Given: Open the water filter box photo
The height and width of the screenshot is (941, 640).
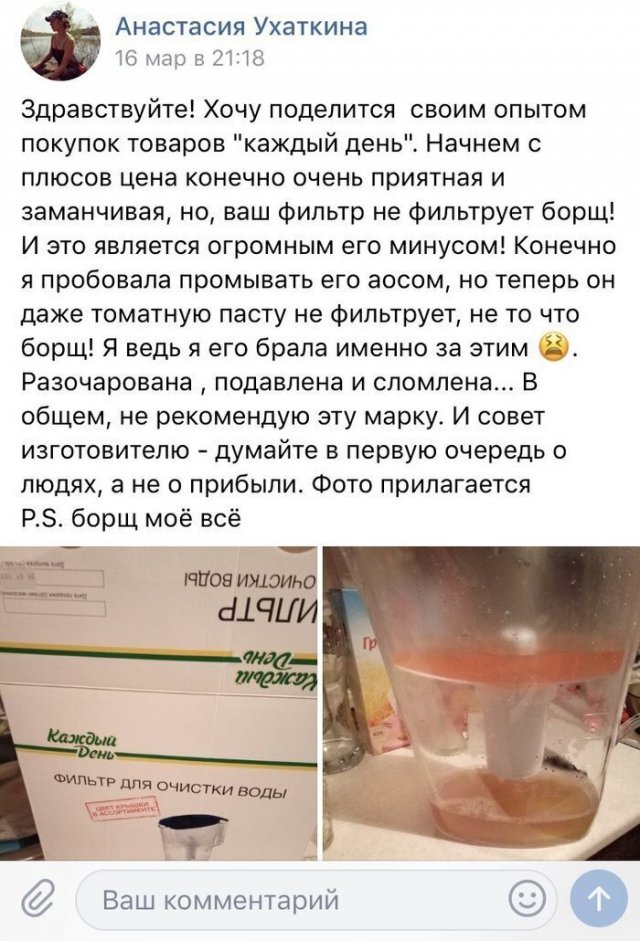Looking at the screenshot, I should coord(159,703).
